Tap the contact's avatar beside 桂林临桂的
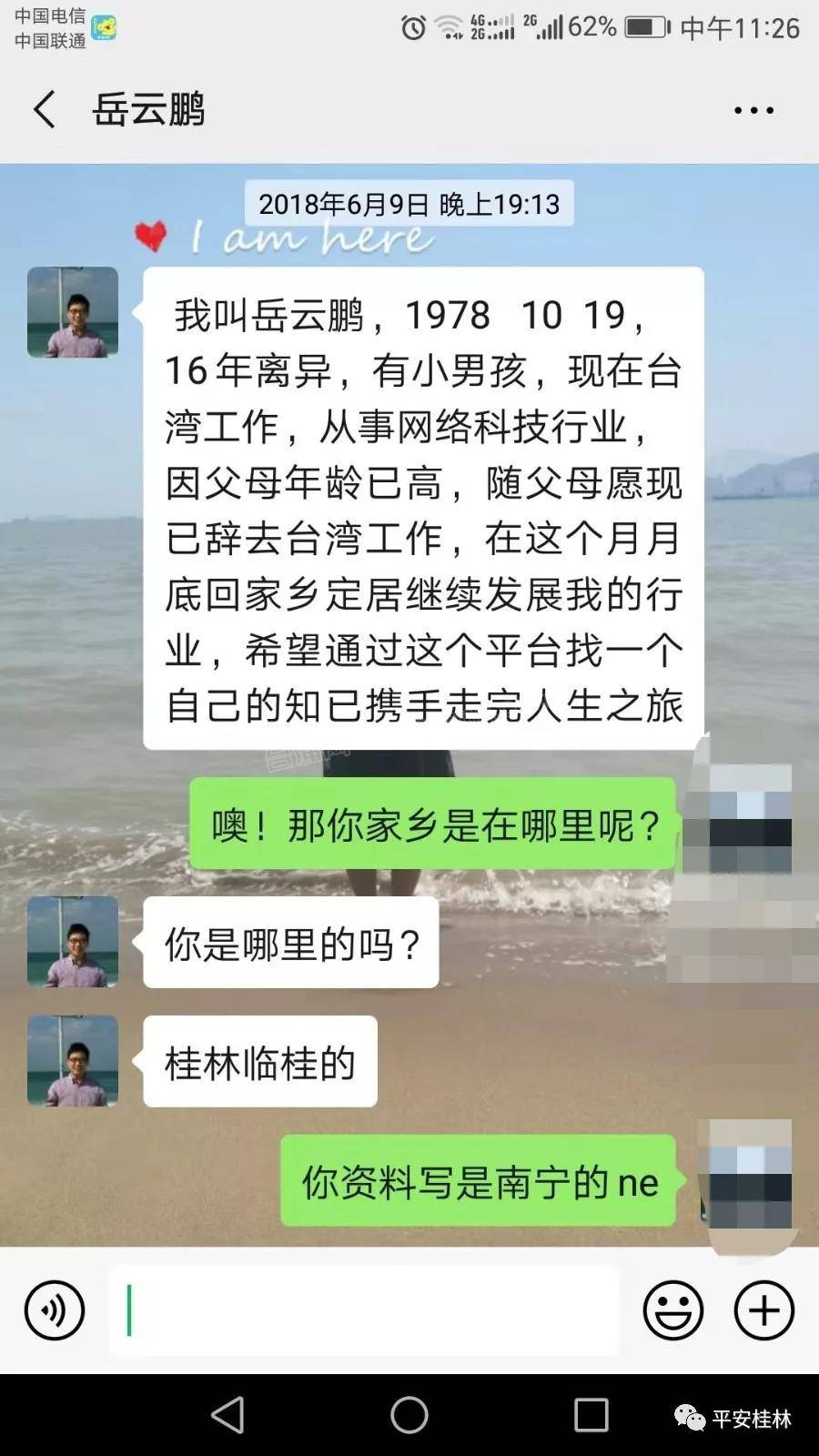Viewport: 819px width, 1456px height. [x=73, y=1061]
